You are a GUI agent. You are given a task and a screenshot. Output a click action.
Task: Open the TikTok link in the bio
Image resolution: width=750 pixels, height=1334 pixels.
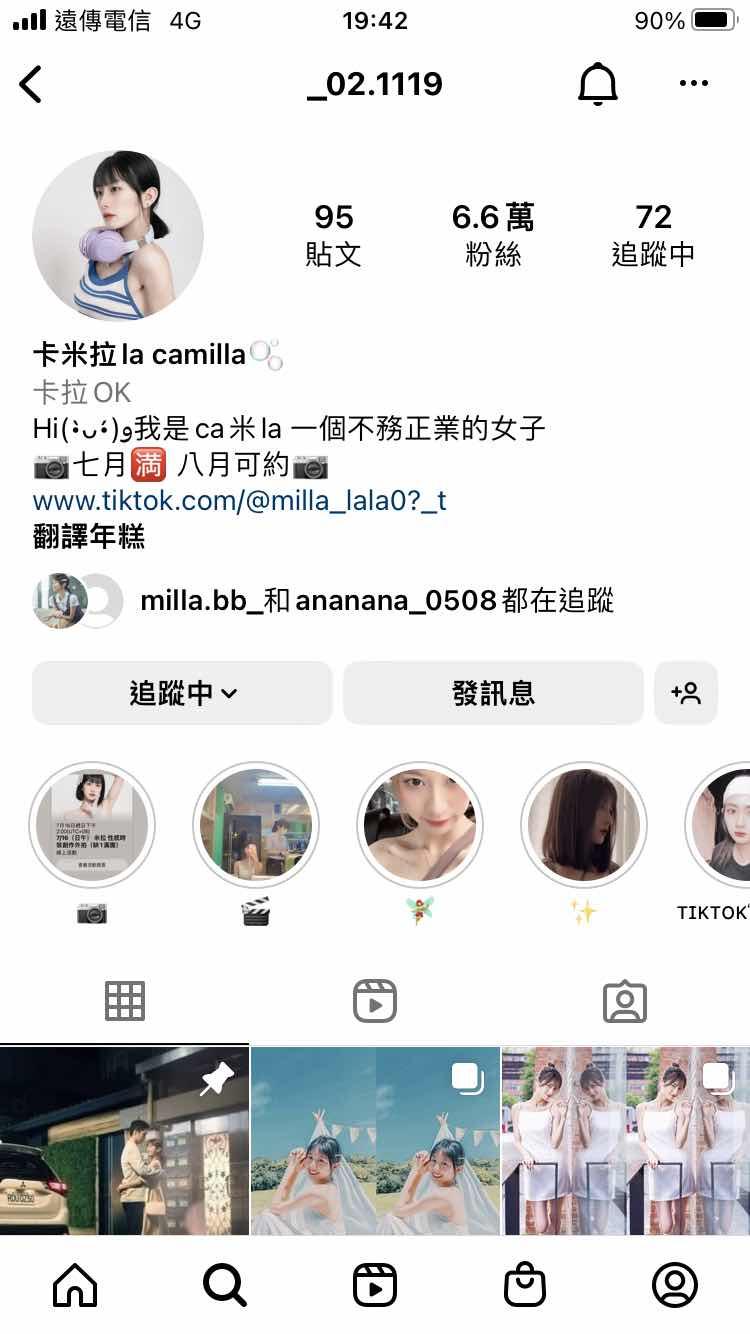coord(240,500)
